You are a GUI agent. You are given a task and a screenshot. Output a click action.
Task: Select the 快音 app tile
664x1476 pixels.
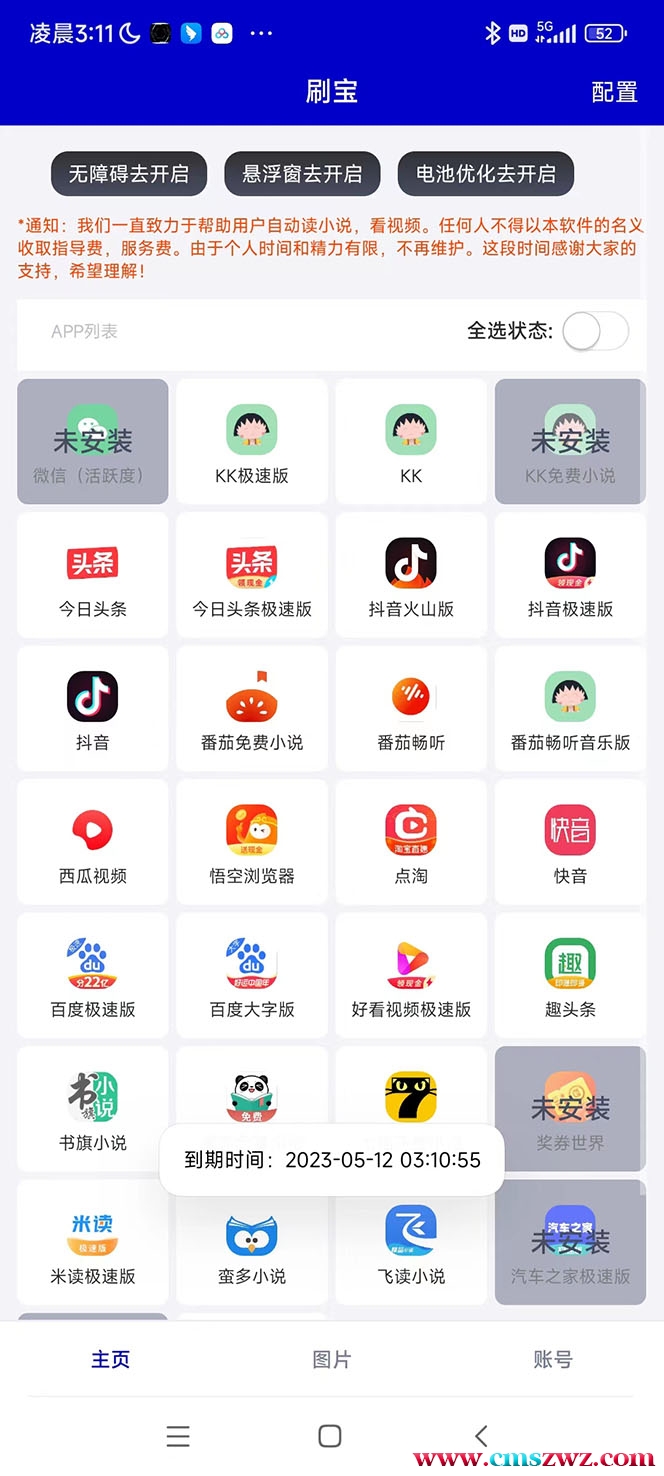tap(570, 842)
